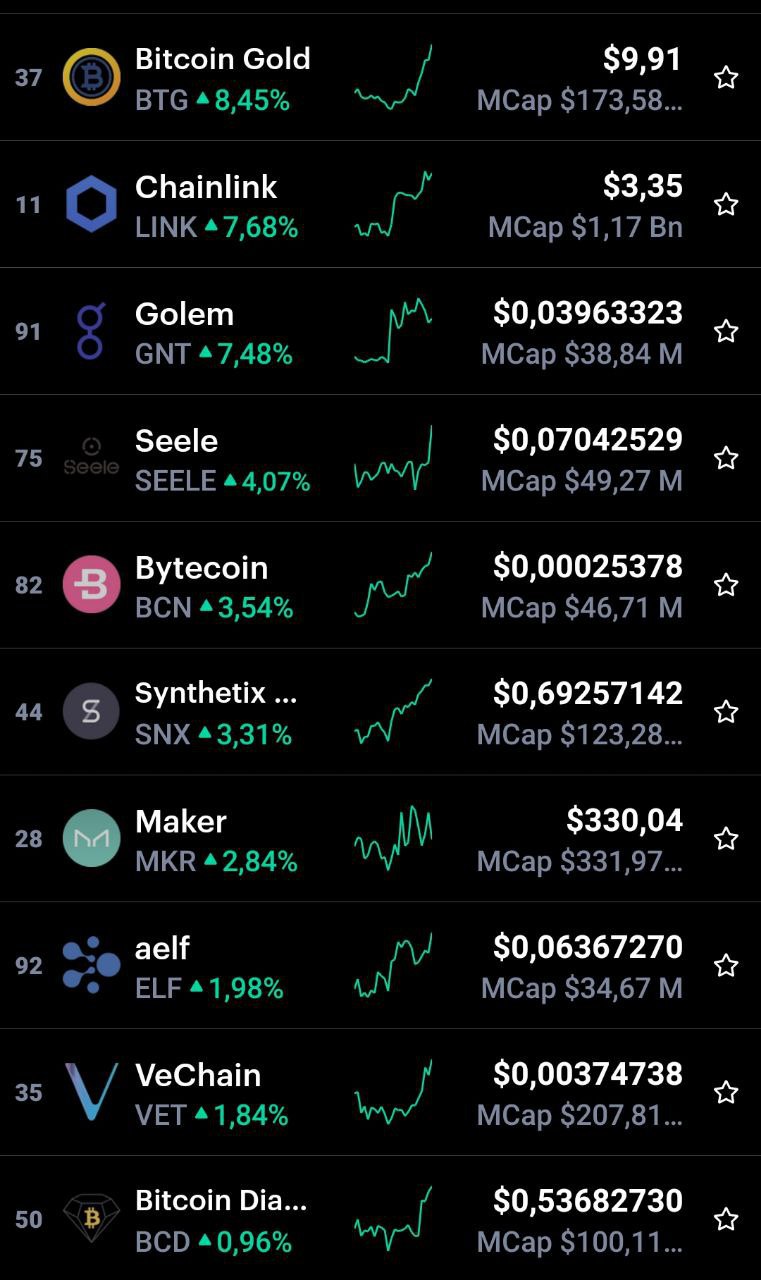Favorite Bitcoin Gold with its star
The image size is (761, 1280).
pyautogui.click(x=726, y=77)
